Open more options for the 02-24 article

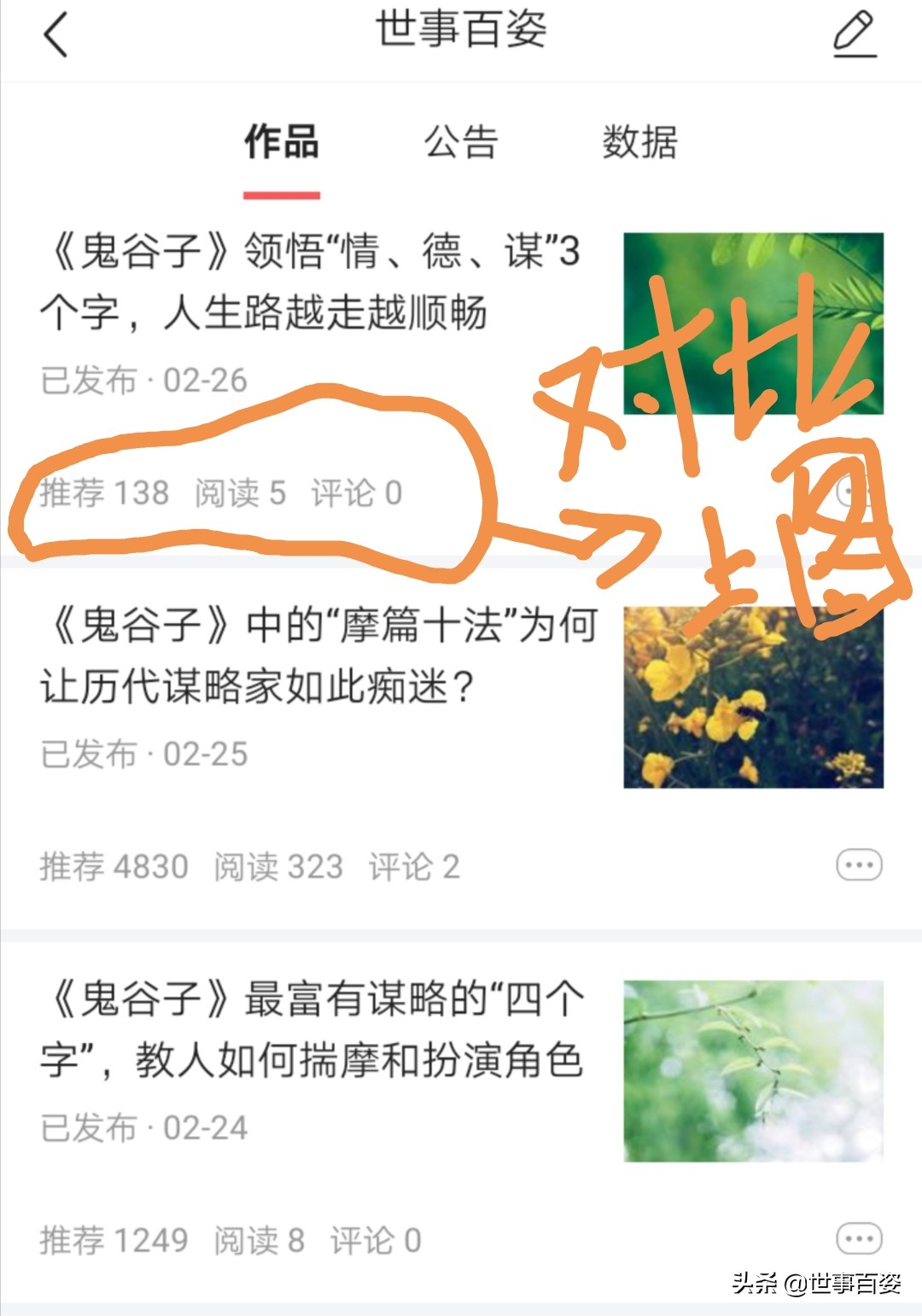click(857, 1237)
